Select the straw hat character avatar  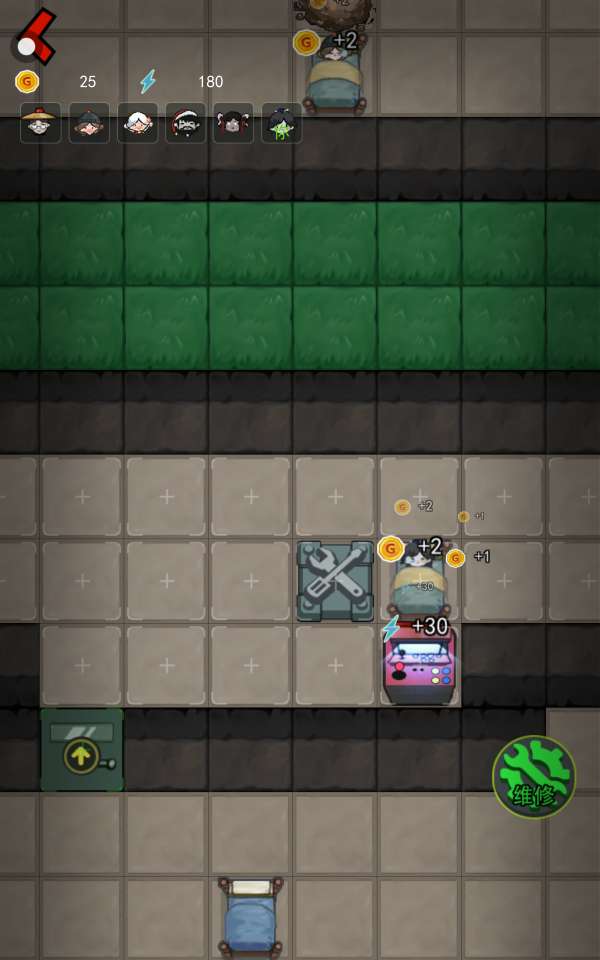pyautogui.click(x=40, y=123)
